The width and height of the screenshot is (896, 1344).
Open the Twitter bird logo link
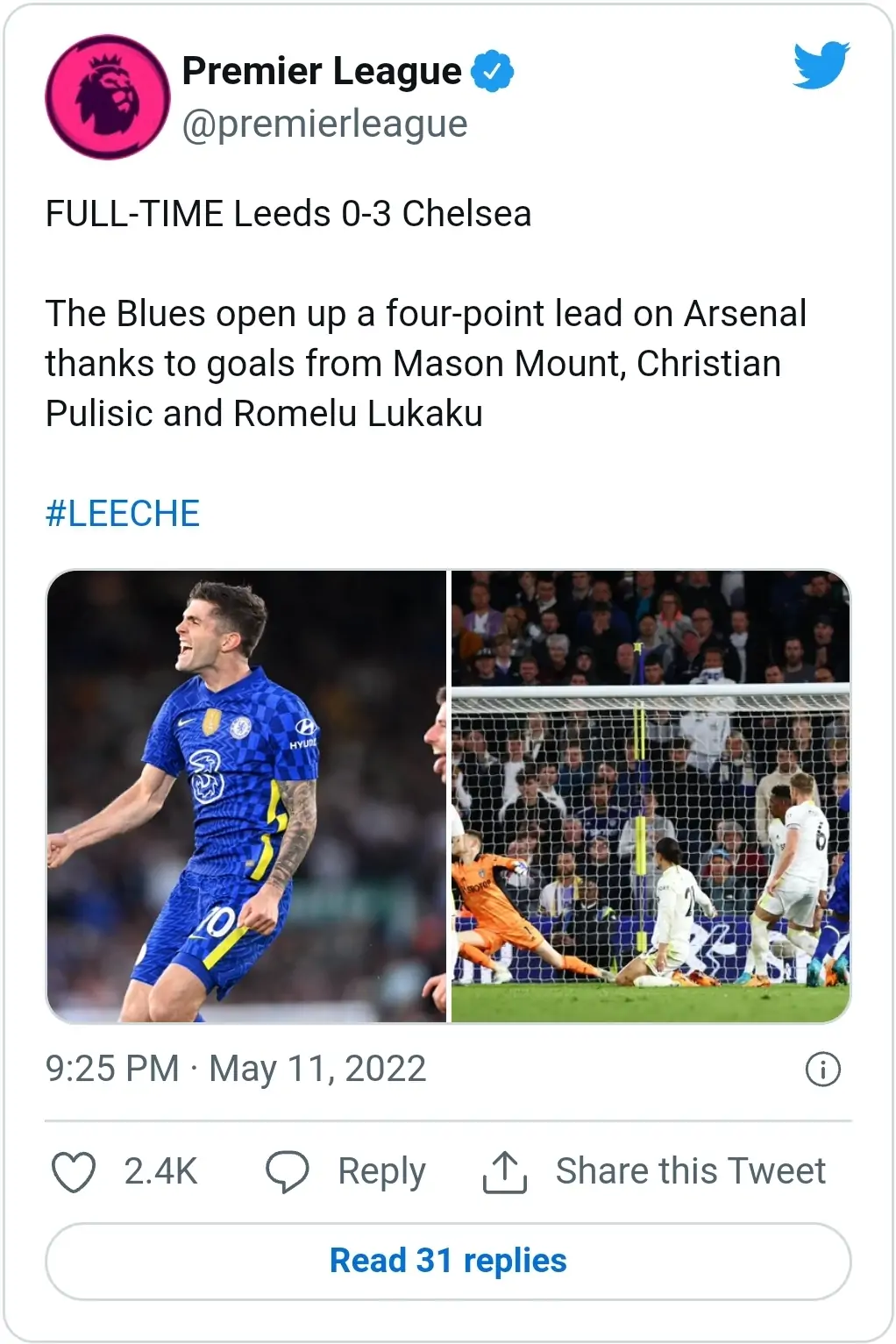pos(821,66)
